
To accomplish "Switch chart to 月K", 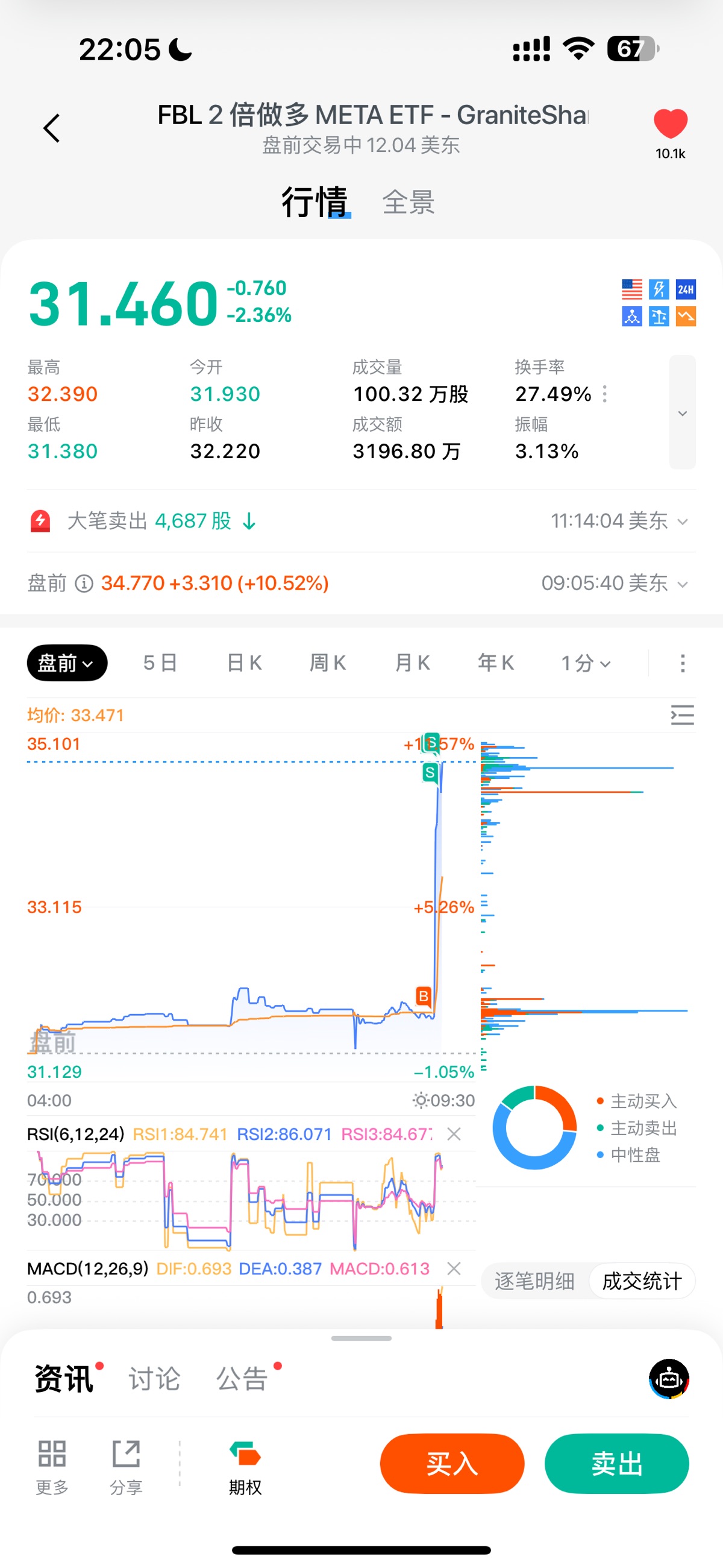I will tap(413, 663).
